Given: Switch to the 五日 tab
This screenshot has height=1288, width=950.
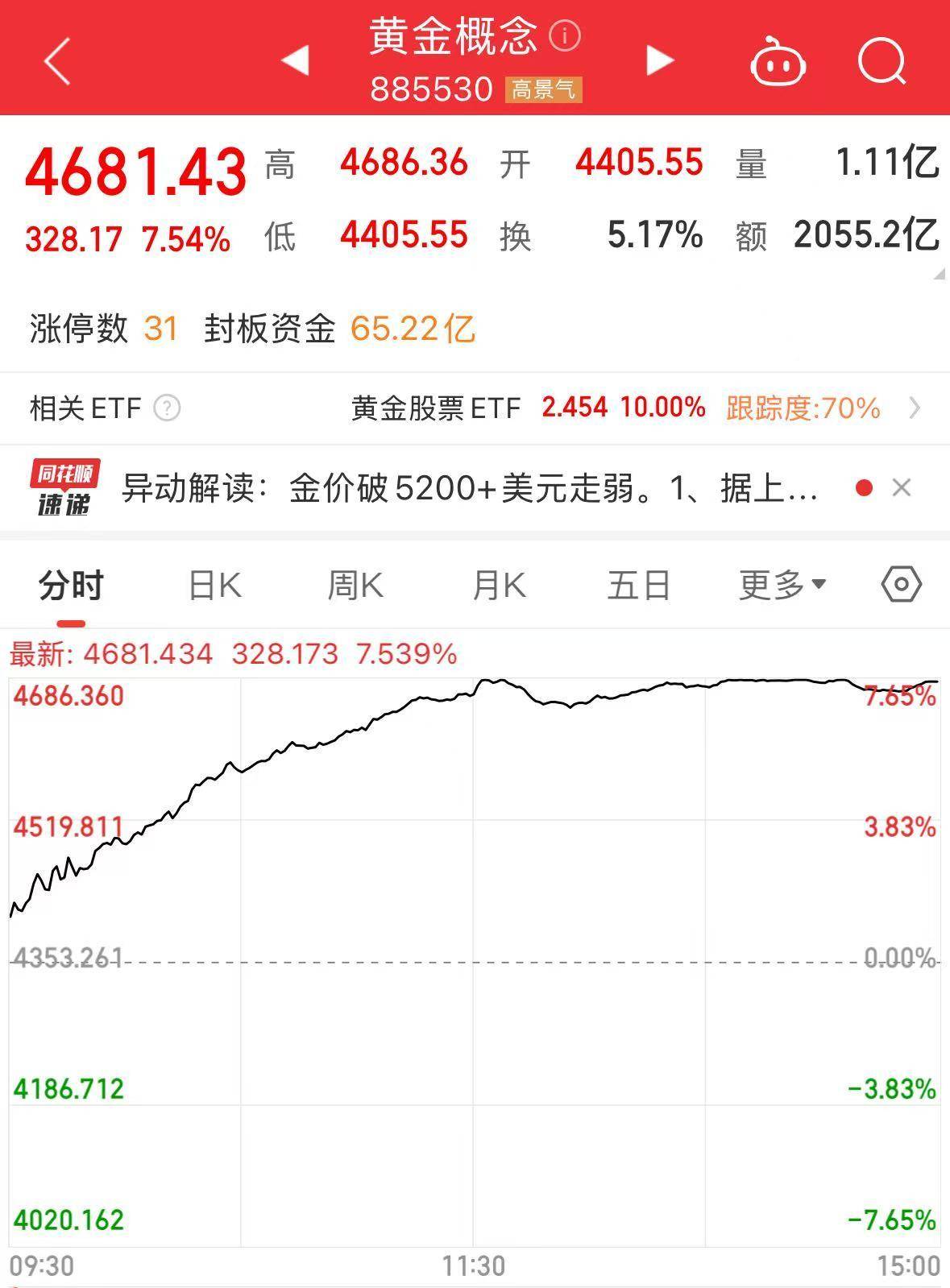Looking at the screenshot, I should (x=638, y=585).
